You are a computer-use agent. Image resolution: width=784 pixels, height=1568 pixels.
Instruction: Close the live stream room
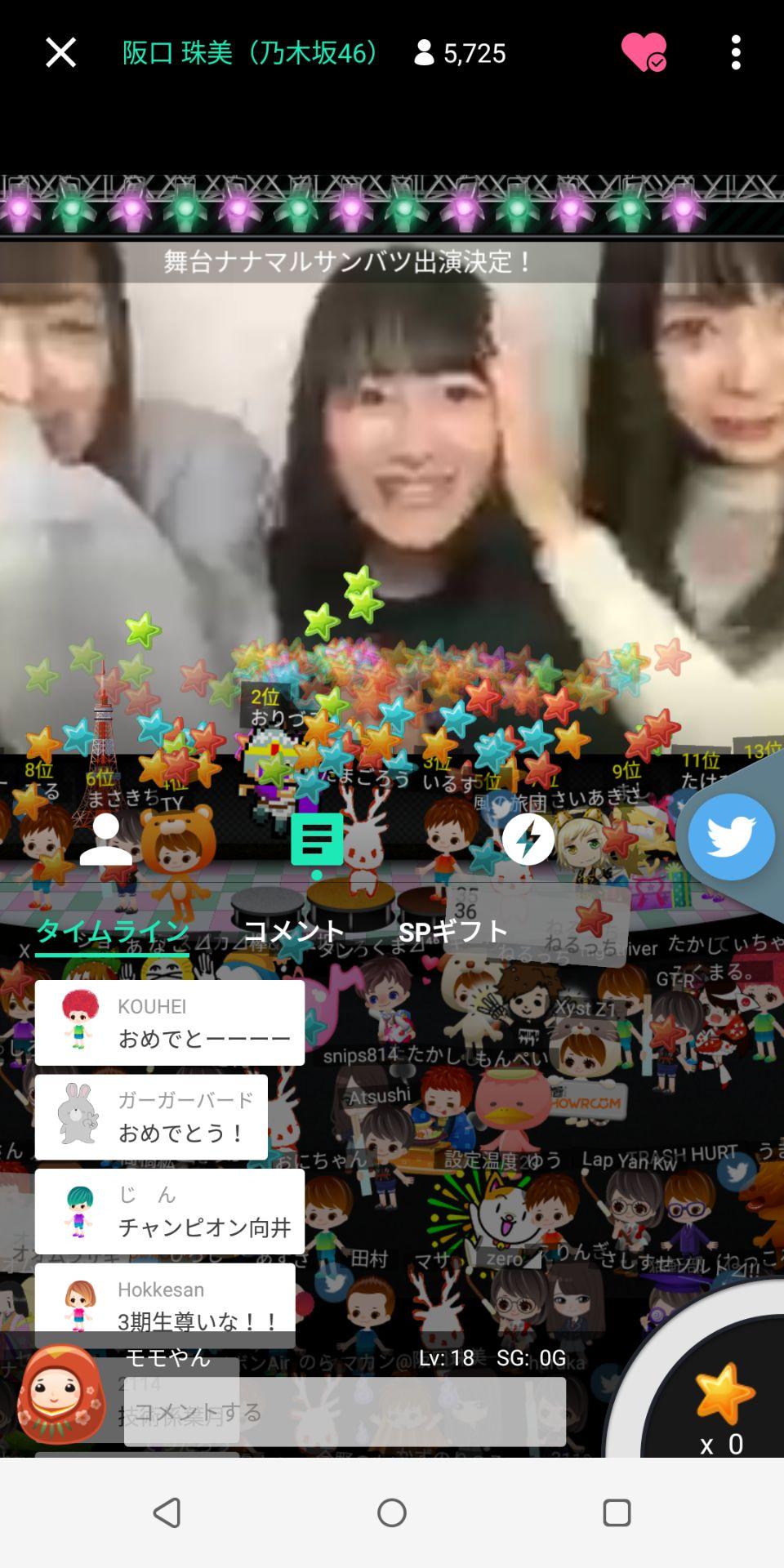(60, 53)
